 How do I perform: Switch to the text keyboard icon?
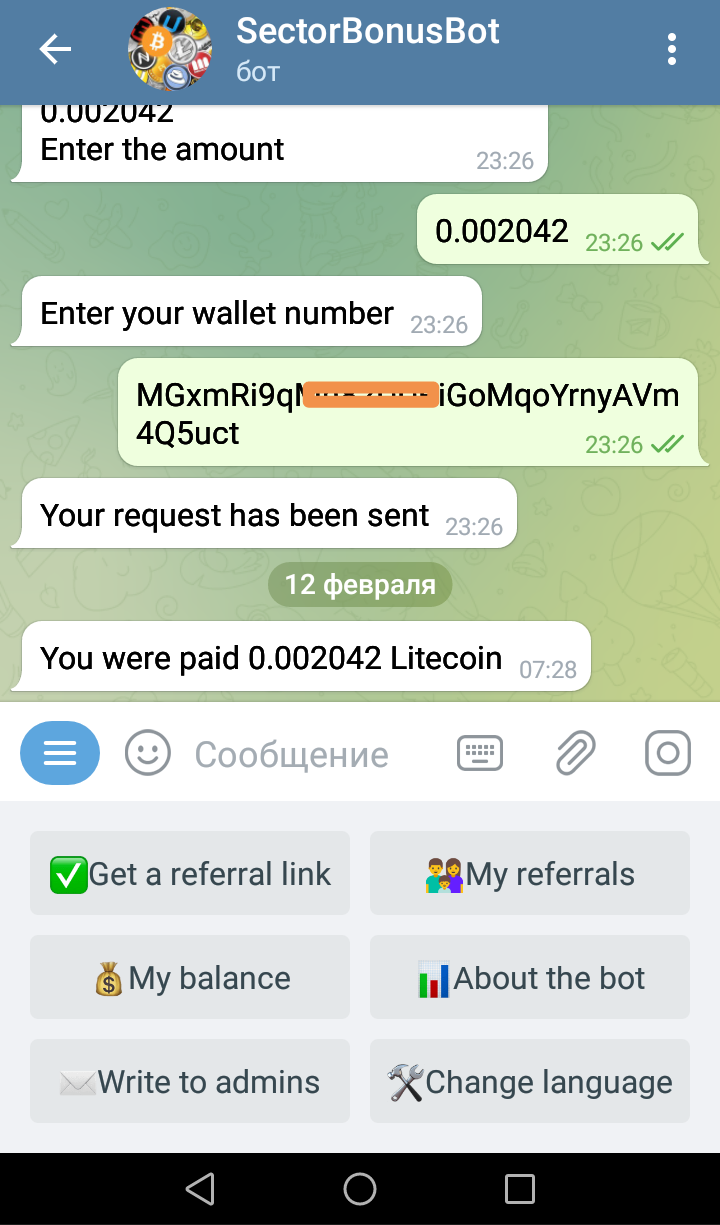pyautogui.click(x=480, y=753)
